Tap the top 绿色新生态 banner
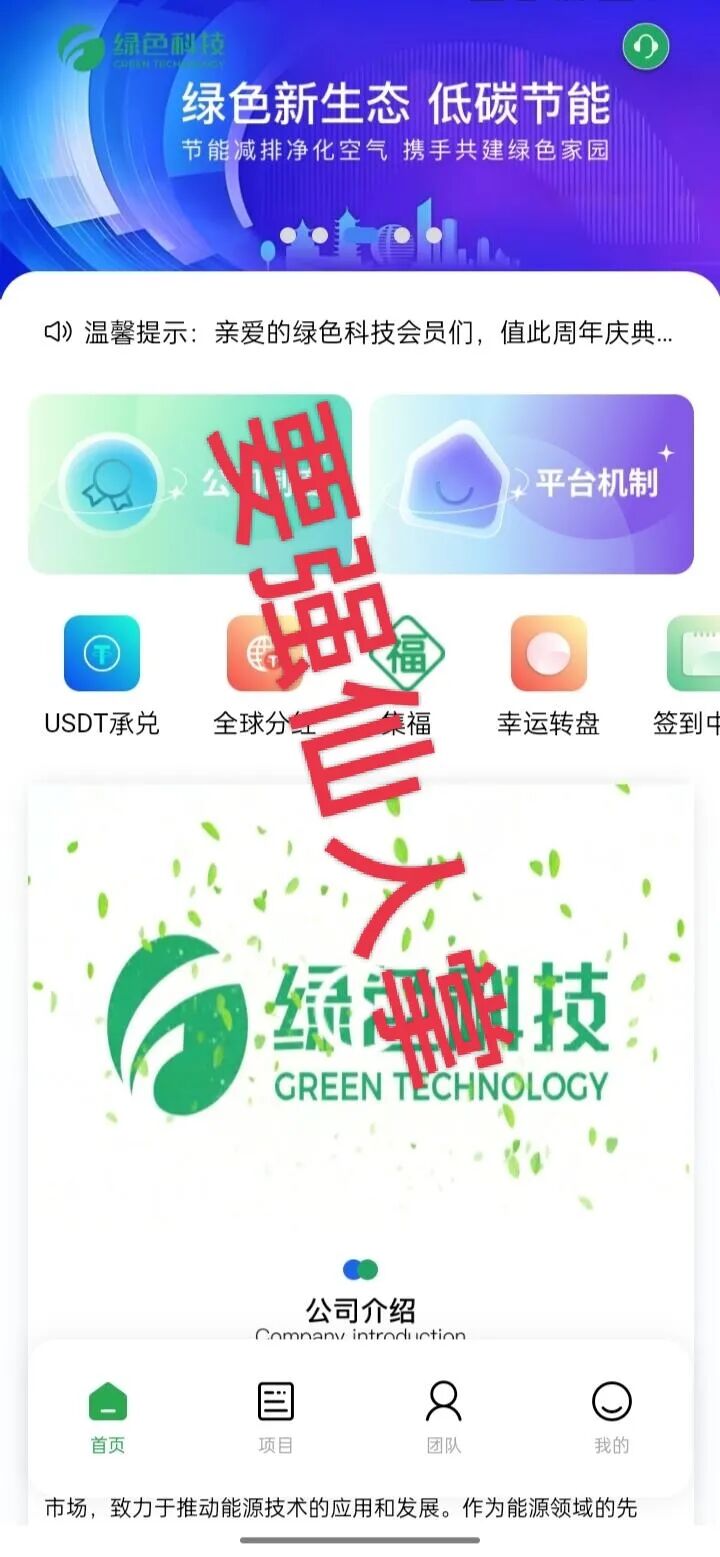 (x=360, y=130)
